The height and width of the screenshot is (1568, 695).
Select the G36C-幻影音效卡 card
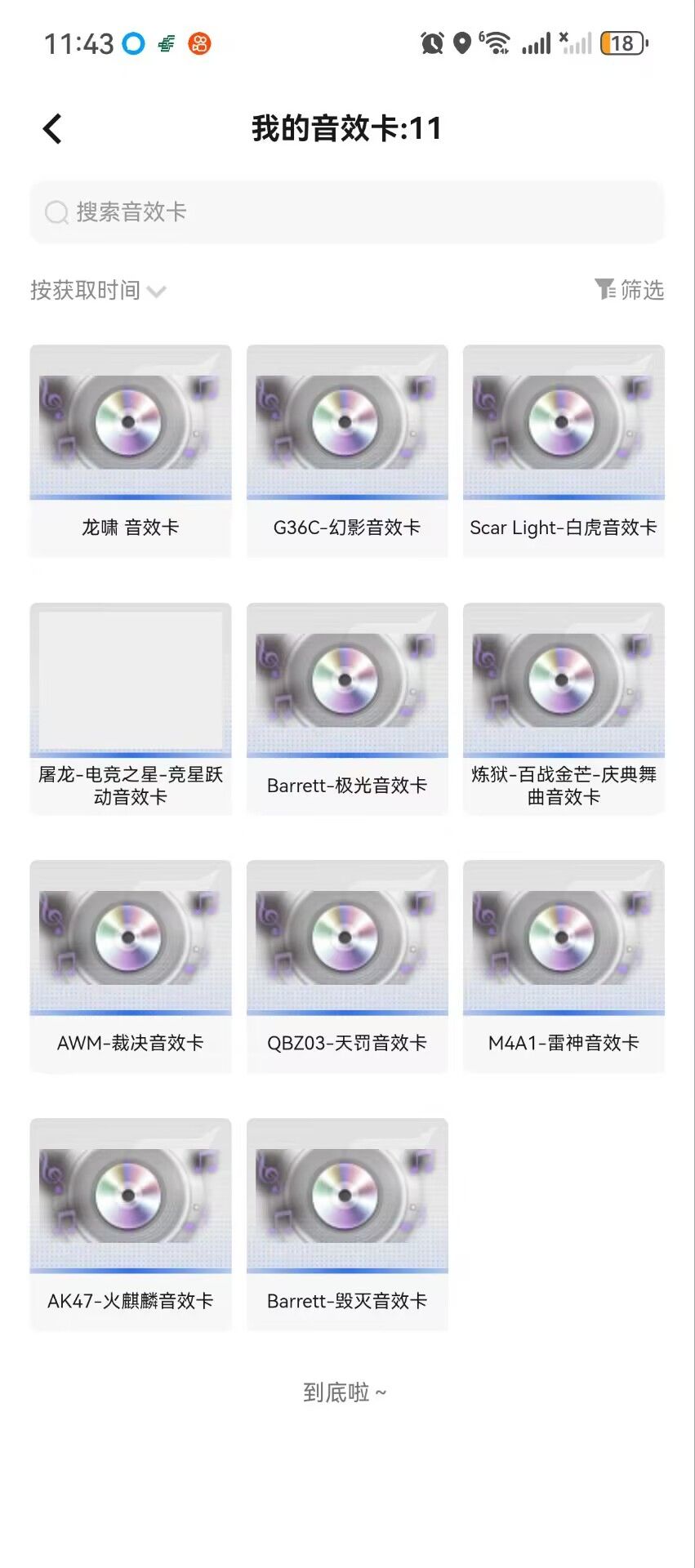347,449
